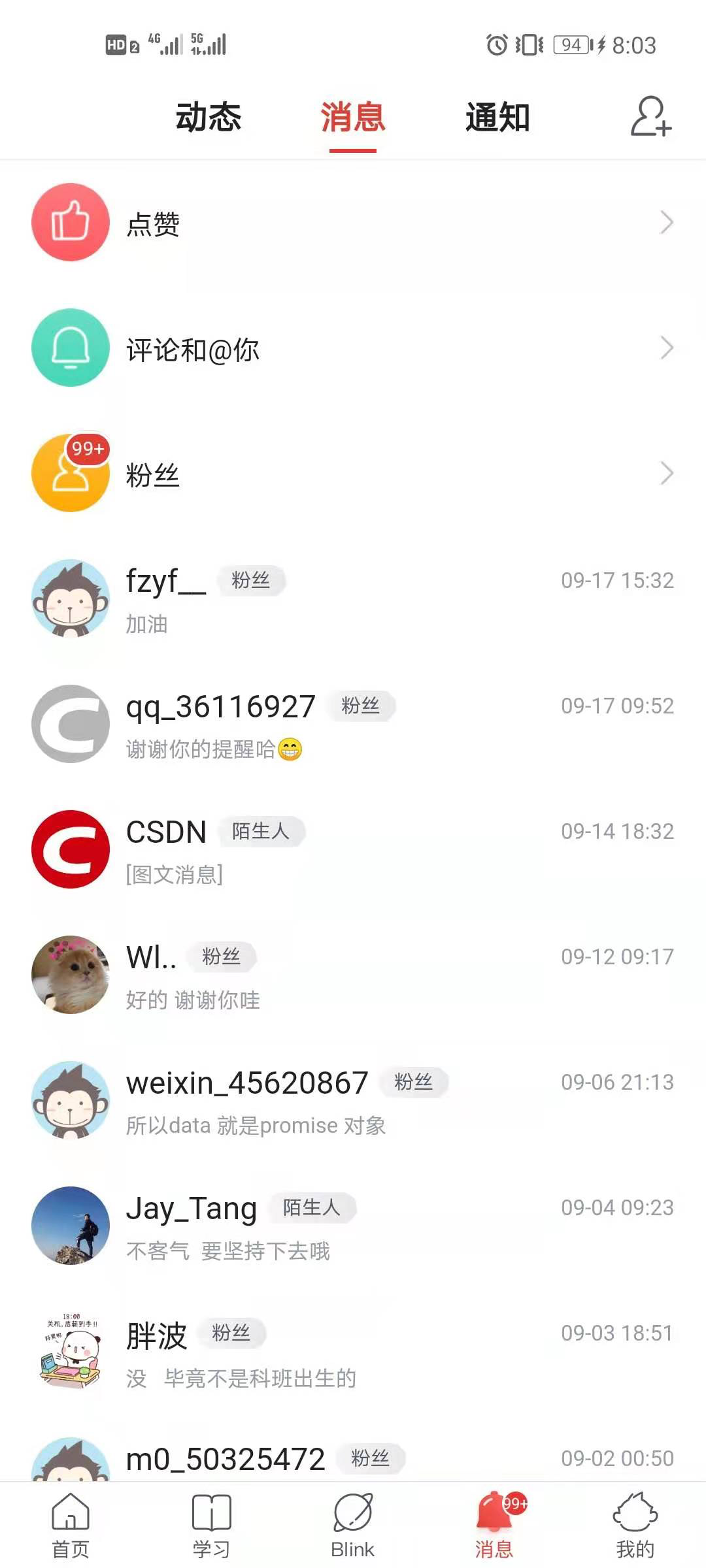Open the chat with qq_36116927
706x1568 pixels.
(x=353, y=725)
